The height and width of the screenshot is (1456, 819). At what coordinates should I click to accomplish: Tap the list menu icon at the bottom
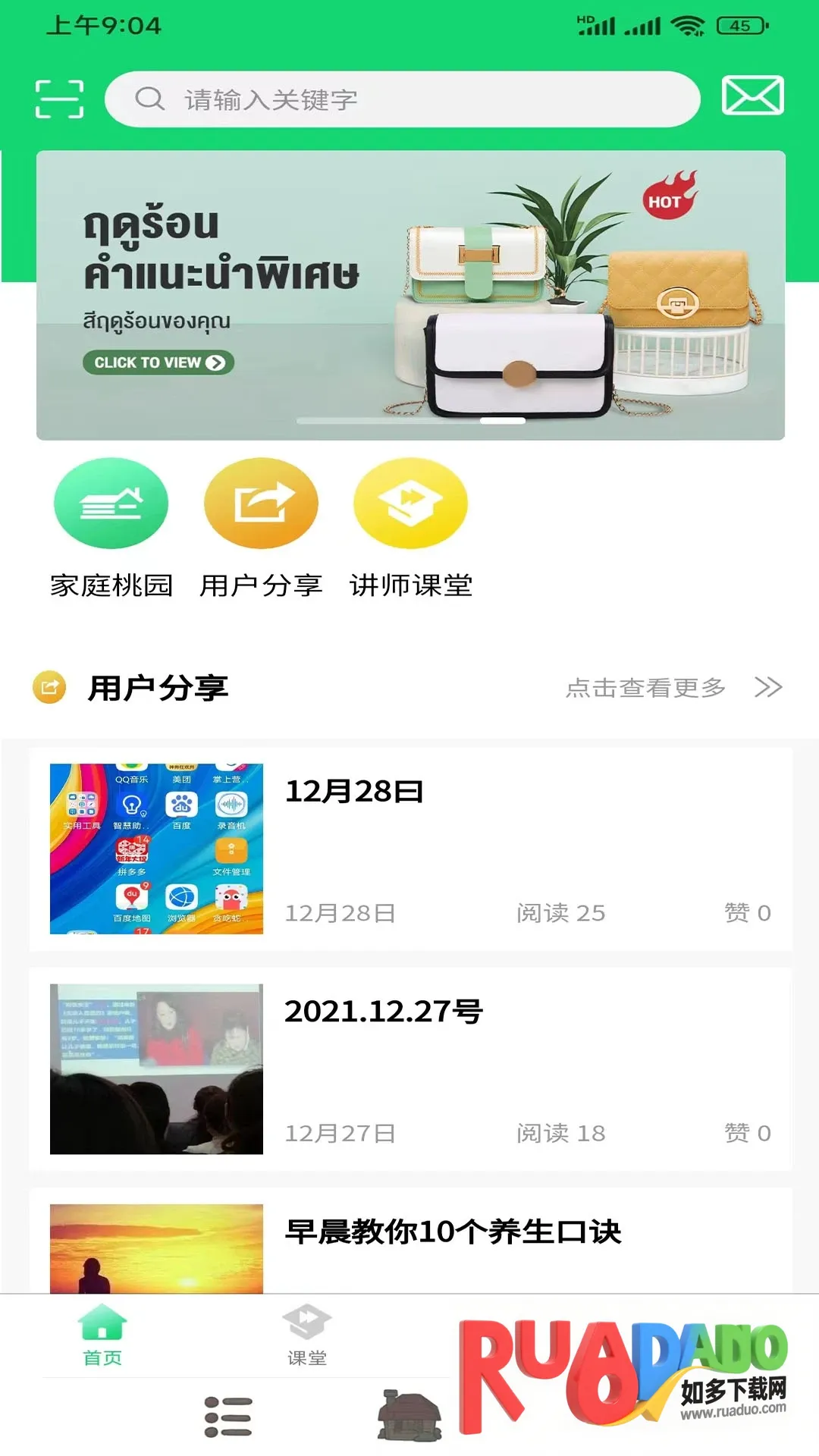click(227, 1417)
